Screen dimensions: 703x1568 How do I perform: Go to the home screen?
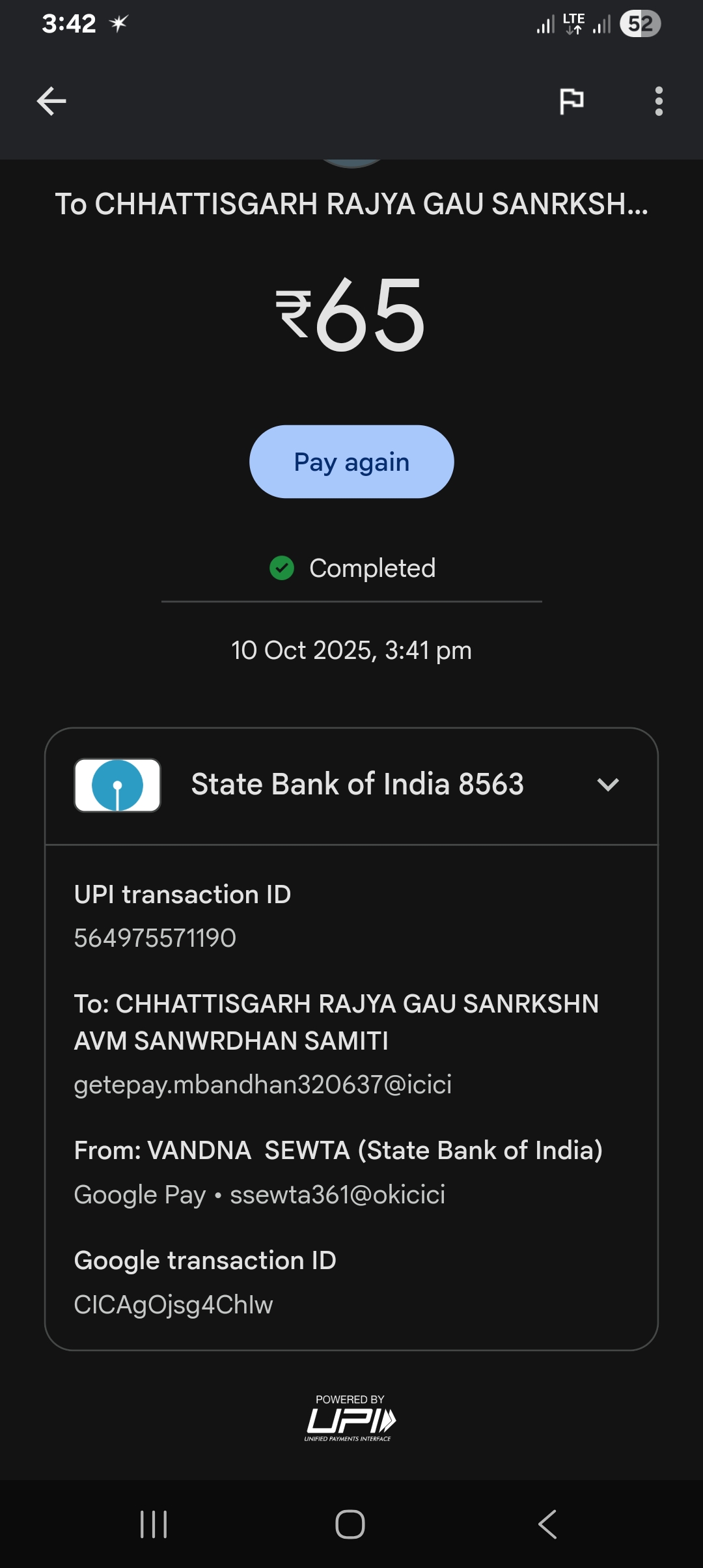point(350,1524)
